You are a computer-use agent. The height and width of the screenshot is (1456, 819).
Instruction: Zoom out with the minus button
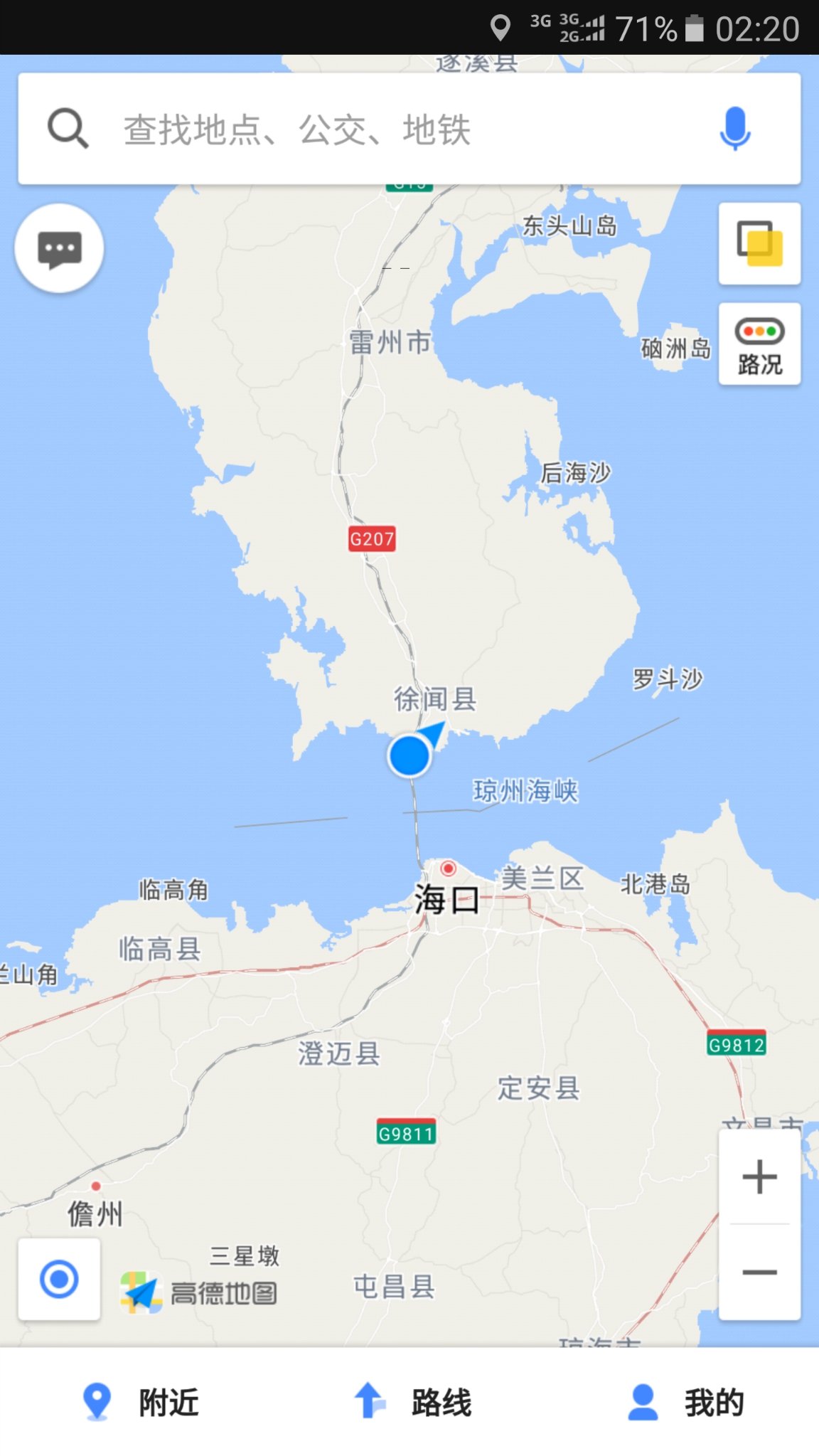point(759,1272)
